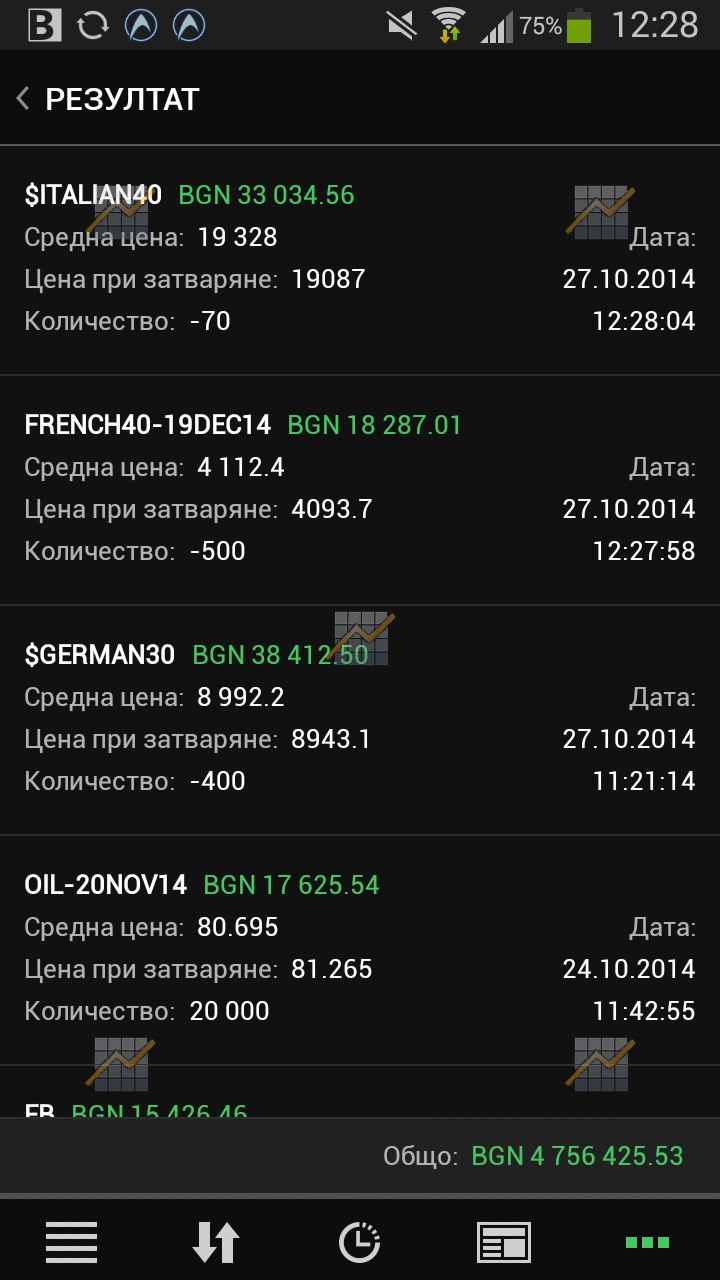Open the FRENCH40-19DEC14 result entry
The image size is (720, 1280).
click(360, 490)
